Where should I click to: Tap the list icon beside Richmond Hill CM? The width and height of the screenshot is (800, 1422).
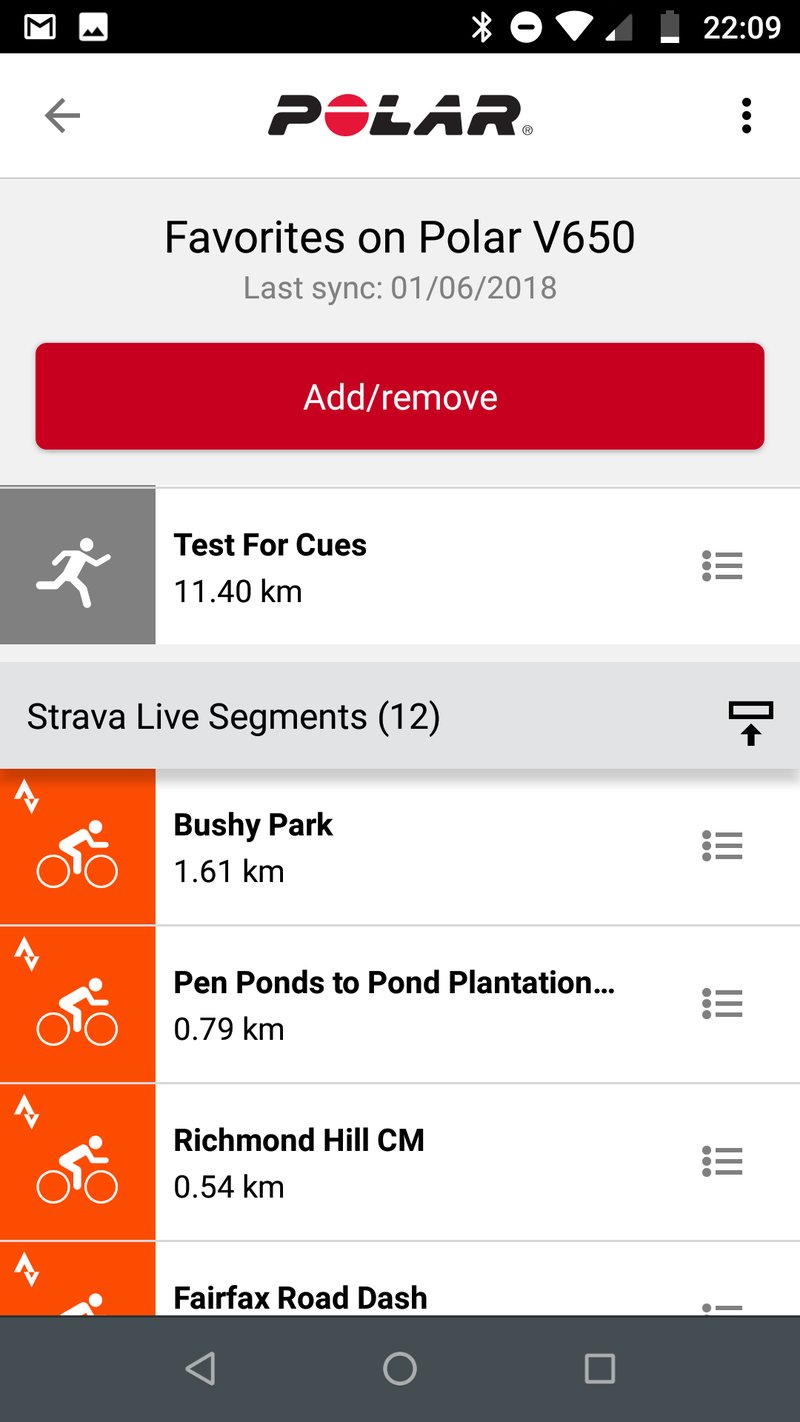pos(722,1161)
